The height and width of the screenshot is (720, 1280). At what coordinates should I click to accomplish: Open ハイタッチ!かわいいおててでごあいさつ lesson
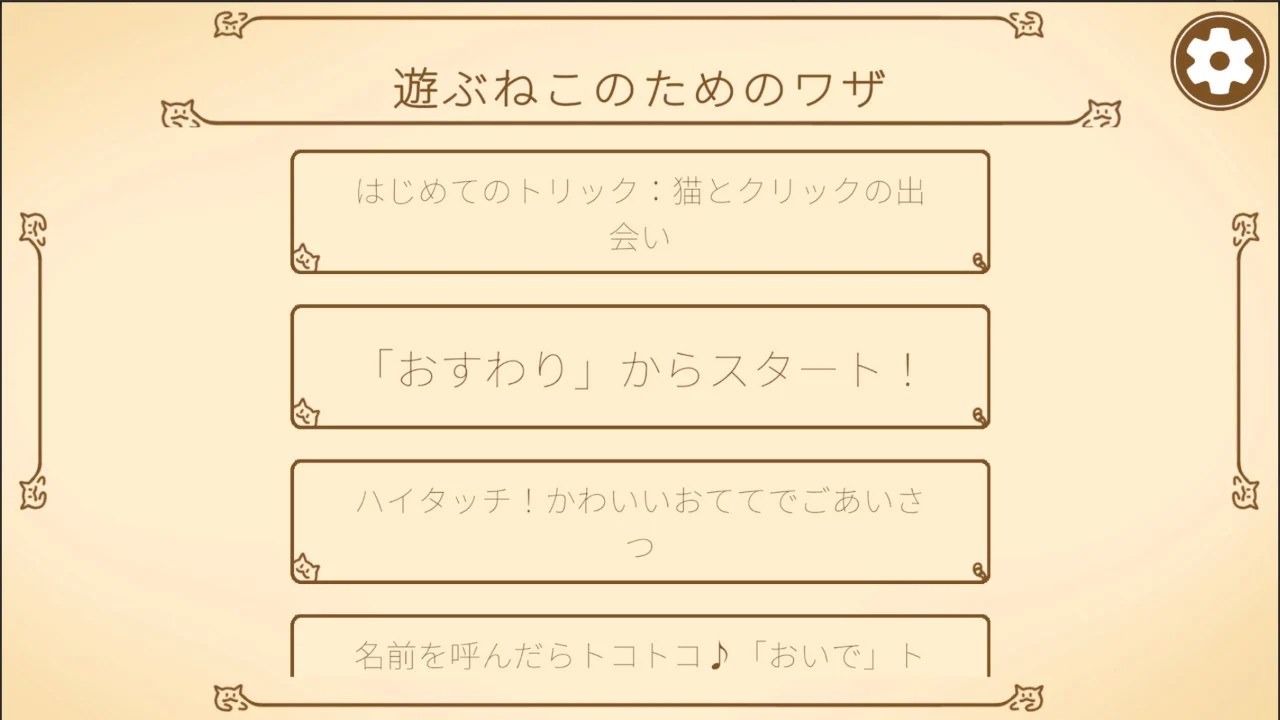640,521
